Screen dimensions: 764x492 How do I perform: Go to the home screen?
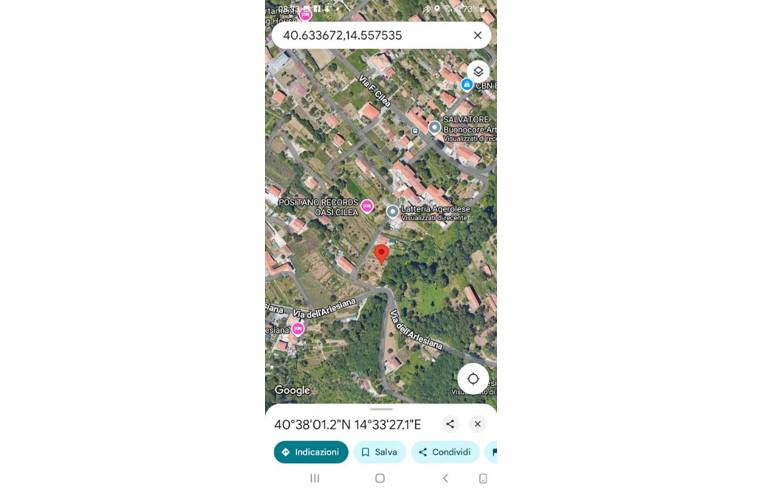pos(380,479)
